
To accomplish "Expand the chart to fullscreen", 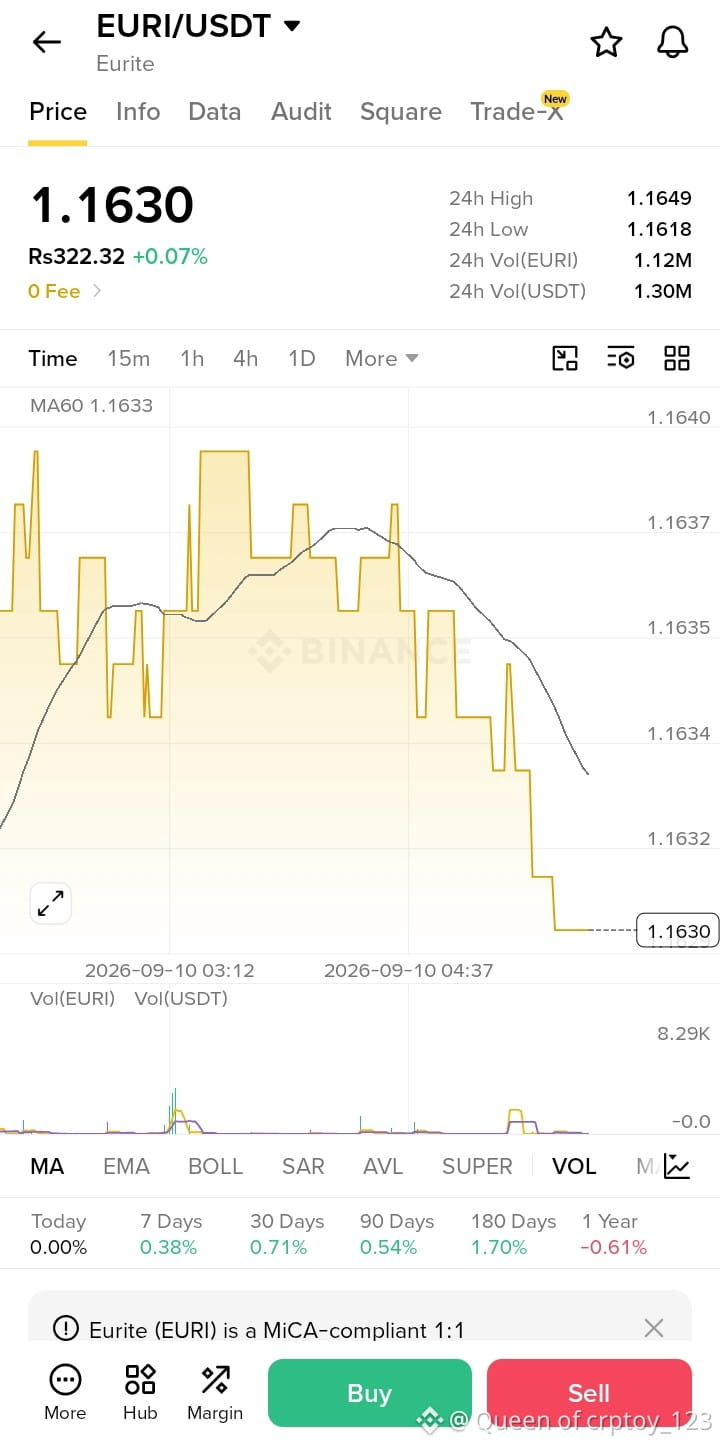I will pos(50,904).
